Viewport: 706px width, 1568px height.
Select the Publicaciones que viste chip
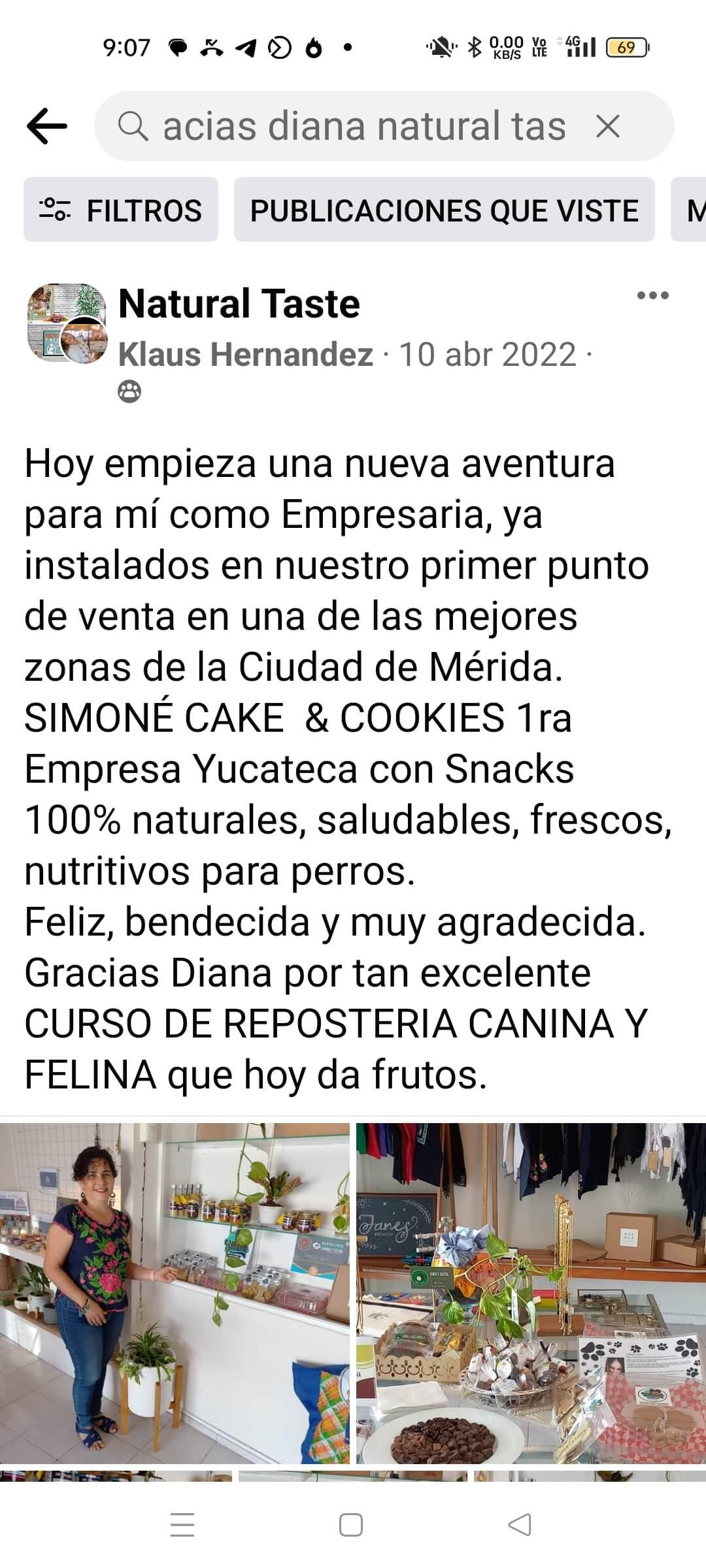click(444, 210)
